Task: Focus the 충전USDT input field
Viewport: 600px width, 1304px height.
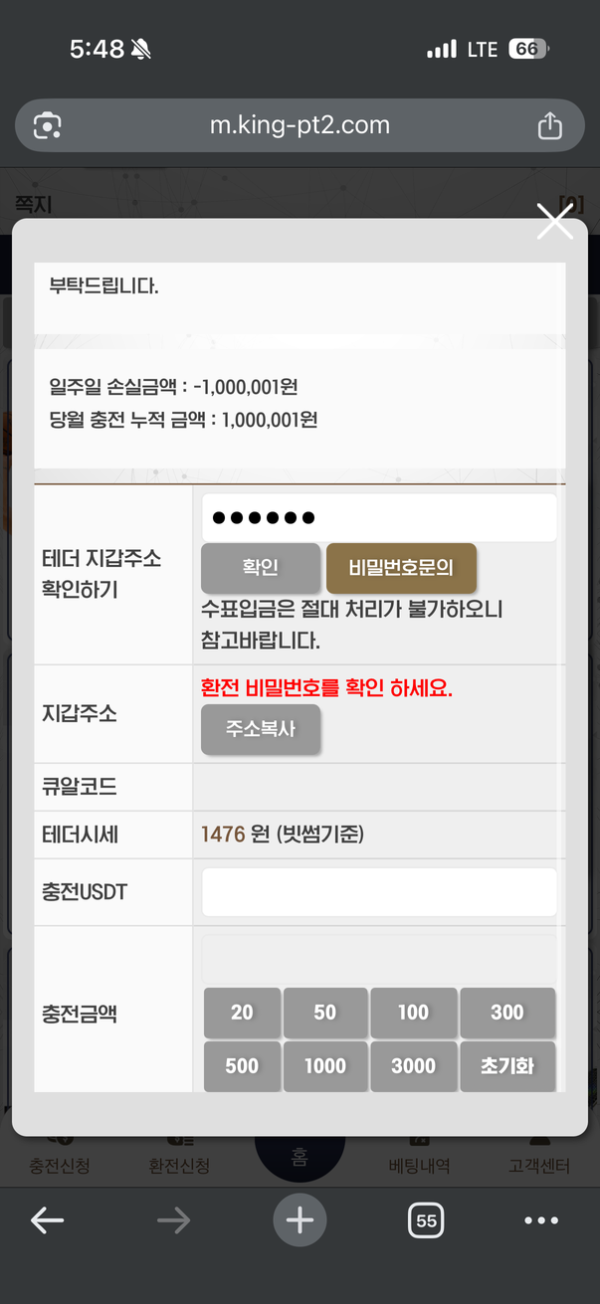Action: [379, 892]
